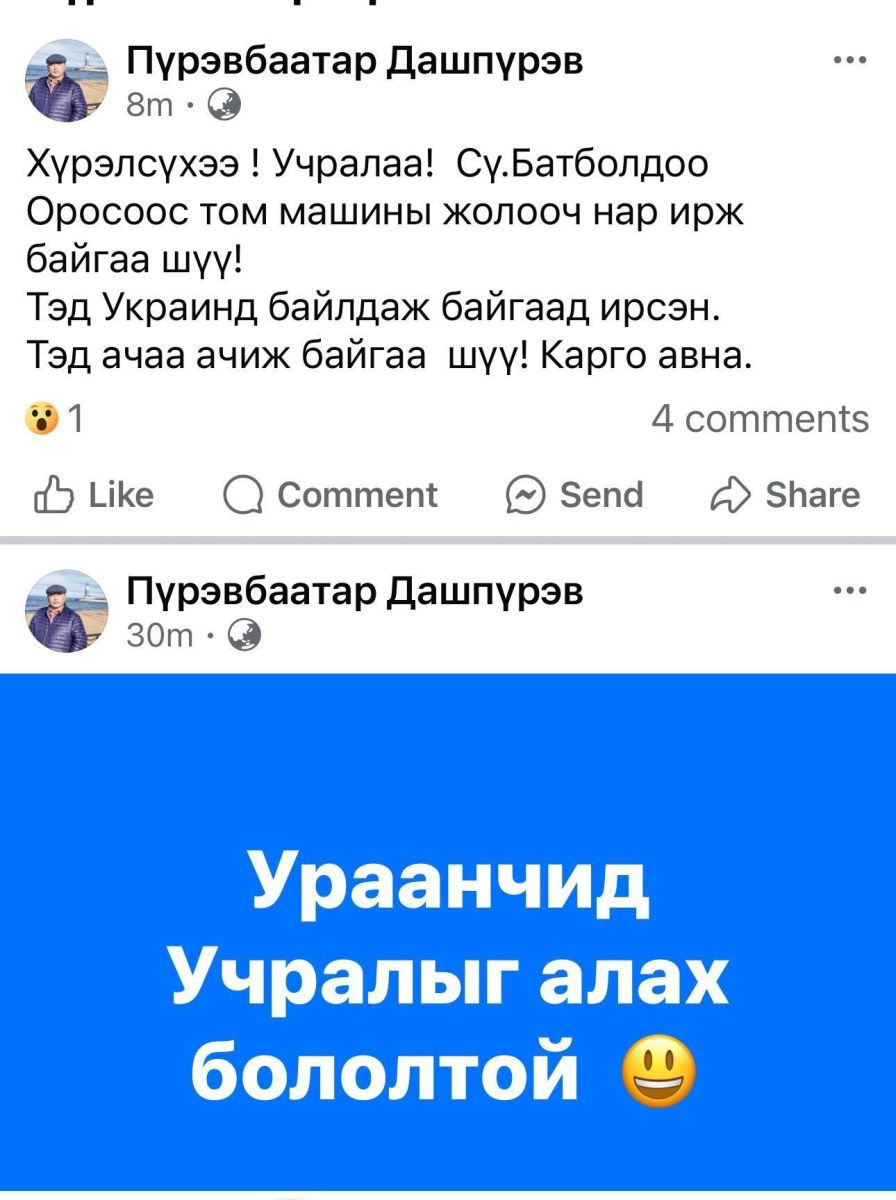Open overflow menu on the 30m post
The width and height of the screenshot is (896, 1200).
849,590
